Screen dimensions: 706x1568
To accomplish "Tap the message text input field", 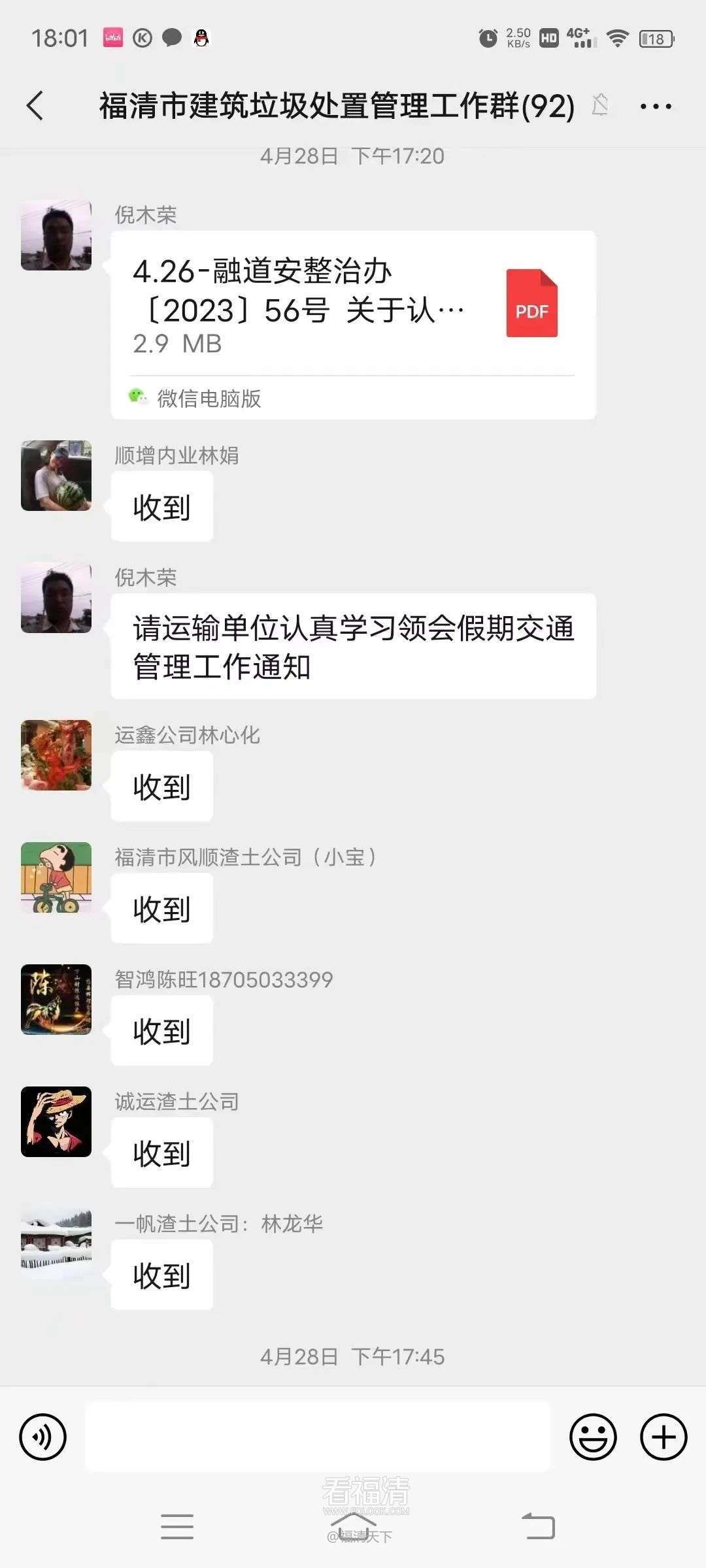I will coord(318,1437).
